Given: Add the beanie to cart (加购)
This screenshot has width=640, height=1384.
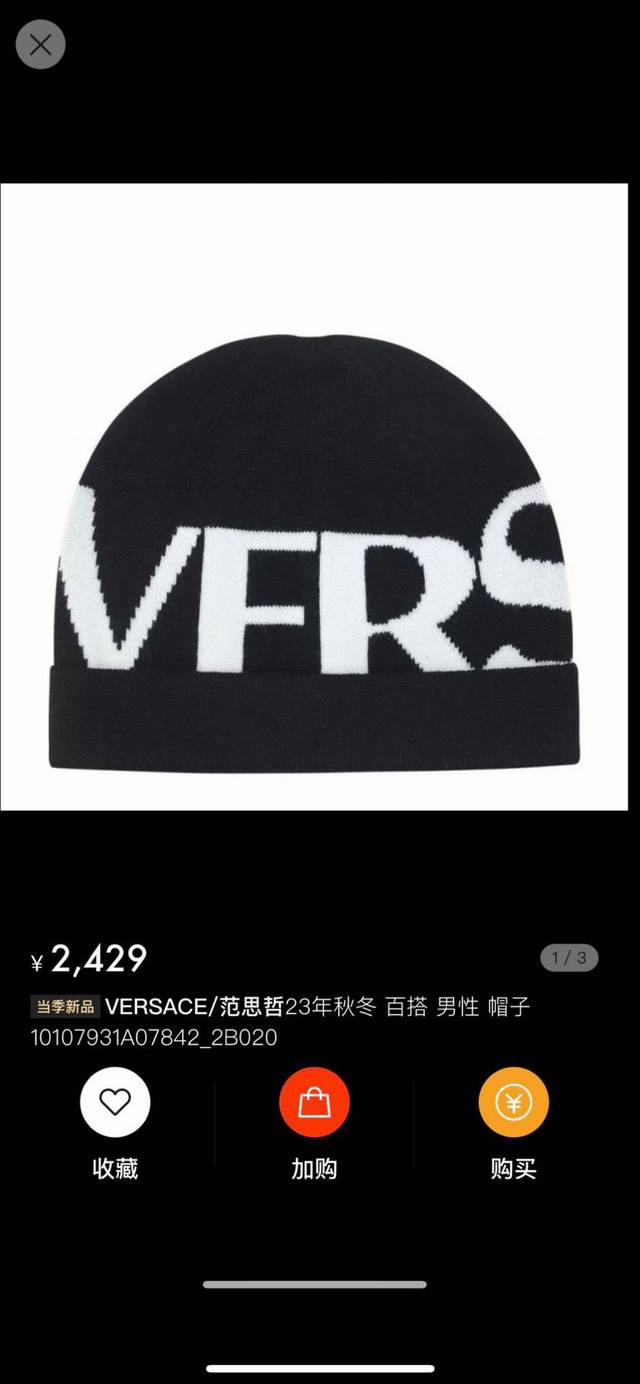Looking at the screenshot, I should point(314,1102).
